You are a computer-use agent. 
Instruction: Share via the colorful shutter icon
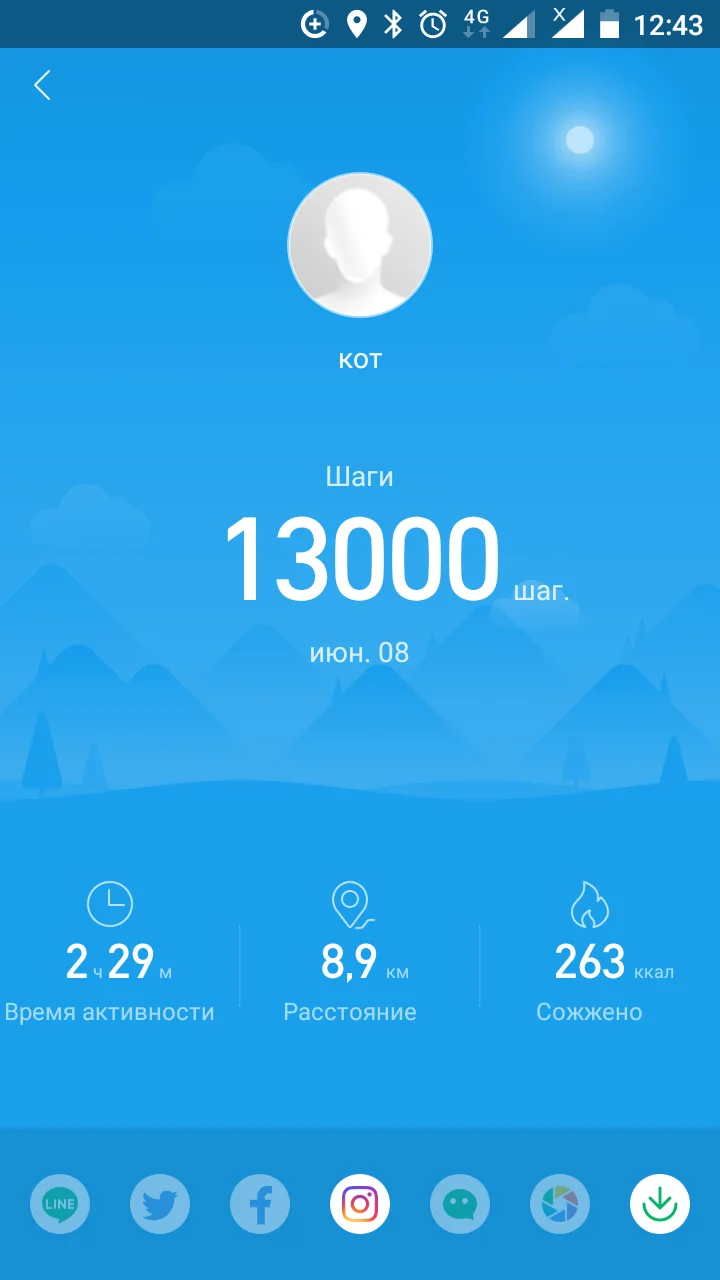point(560,1204)
